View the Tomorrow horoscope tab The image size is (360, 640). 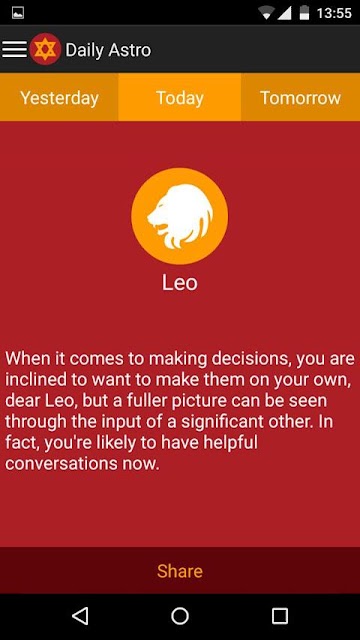(x=300, y=98)
